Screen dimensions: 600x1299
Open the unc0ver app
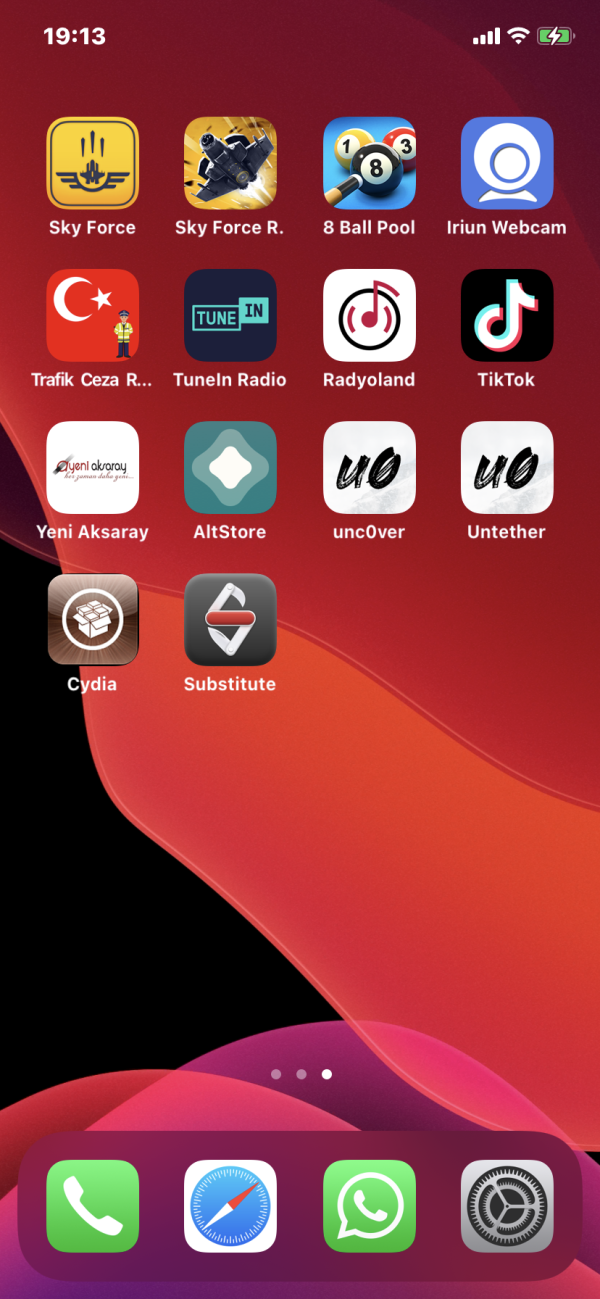369,467
